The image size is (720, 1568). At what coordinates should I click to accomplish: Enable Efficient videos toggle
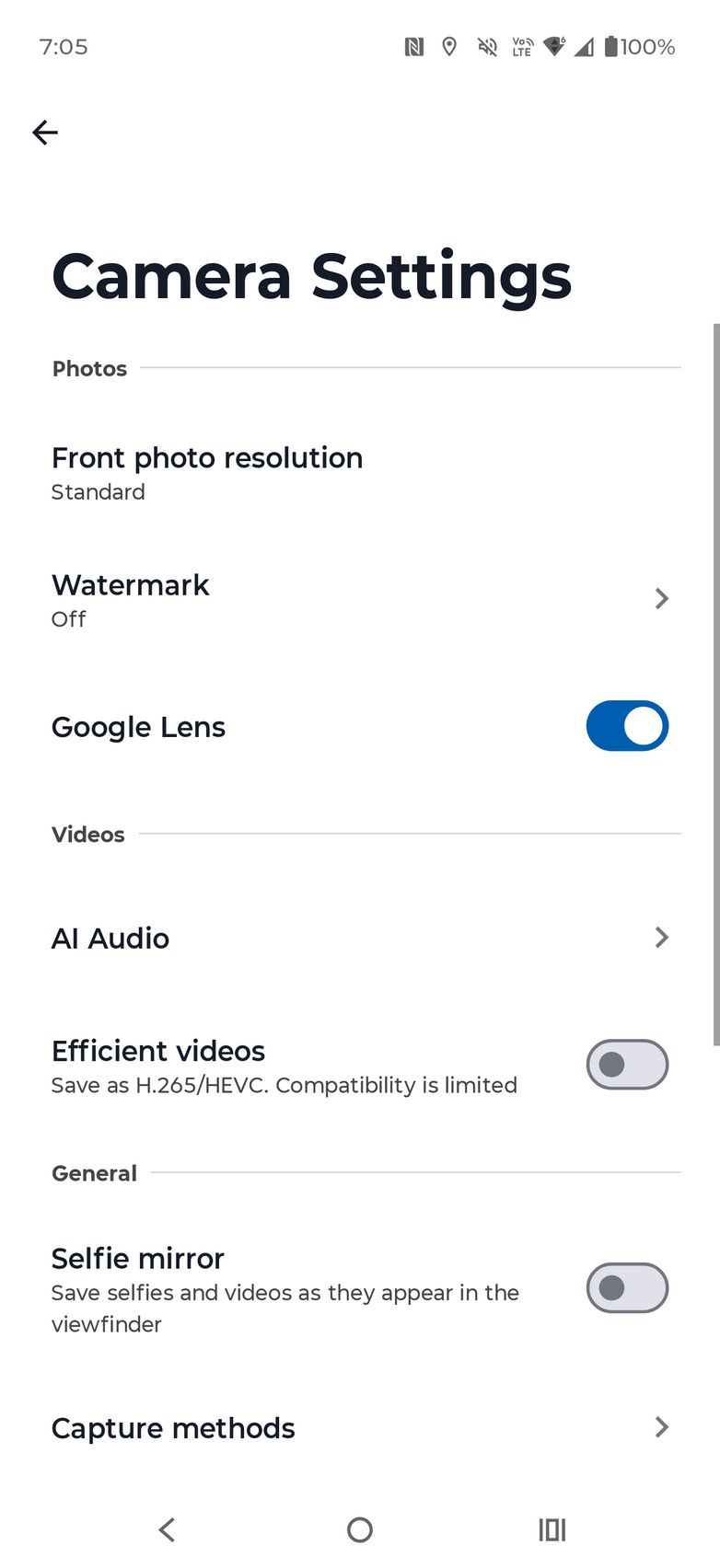click(627, 1065)
